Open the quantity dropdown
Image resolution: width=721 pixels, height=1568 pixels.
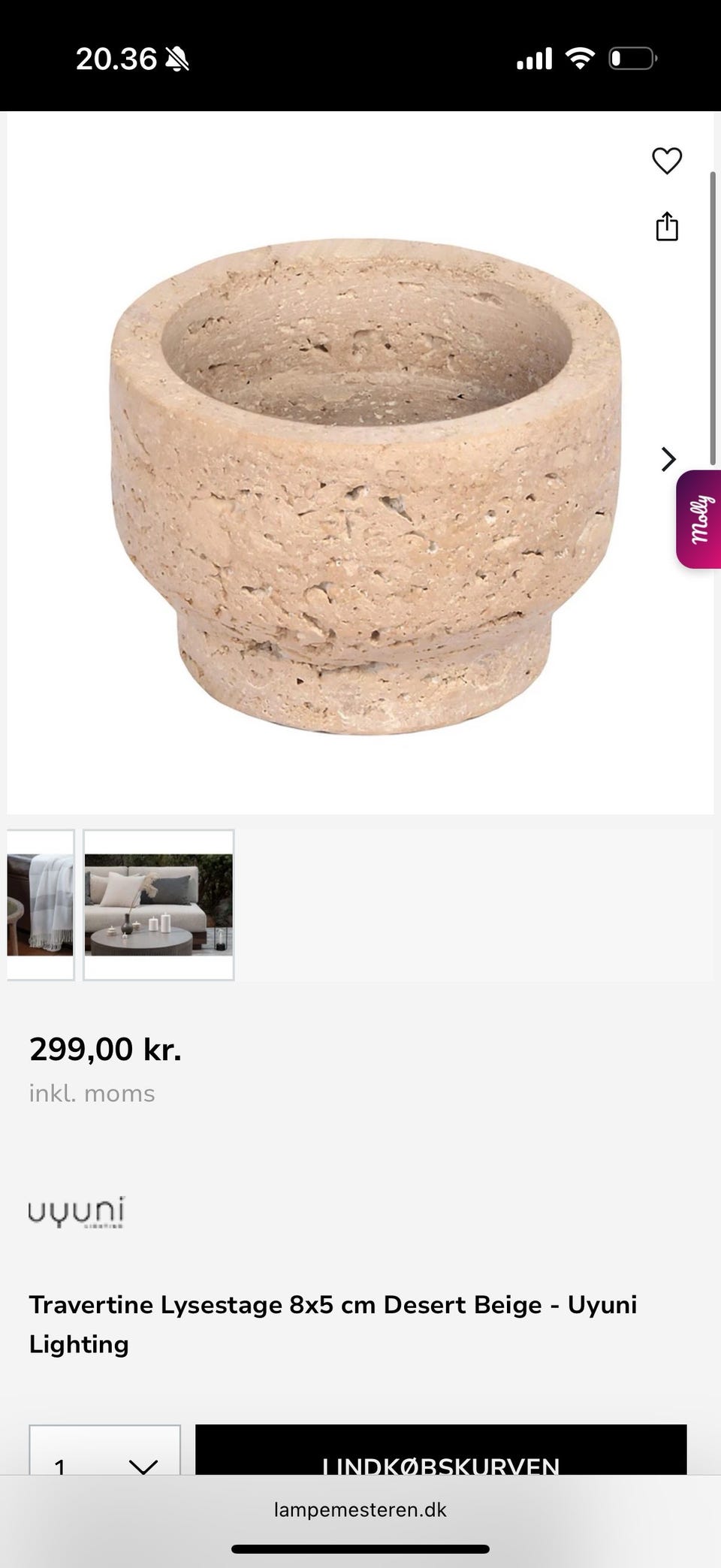pyautogui.click(x=105, y=1450)
